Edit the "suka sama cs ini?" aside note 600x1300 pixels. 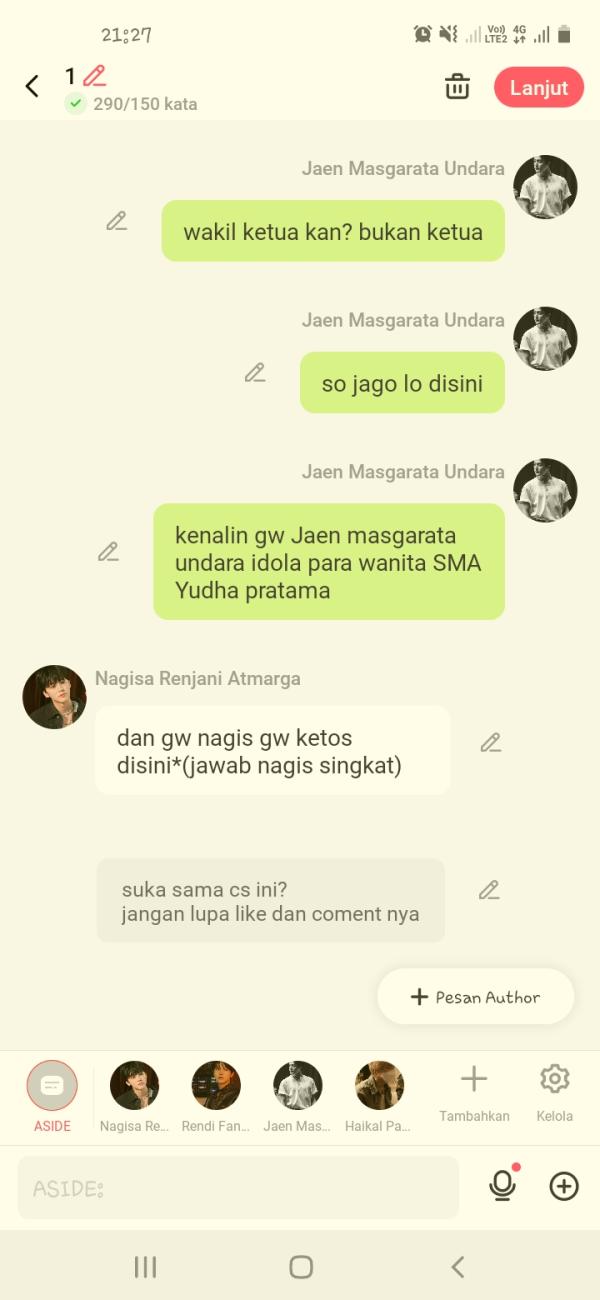(488, 890)
